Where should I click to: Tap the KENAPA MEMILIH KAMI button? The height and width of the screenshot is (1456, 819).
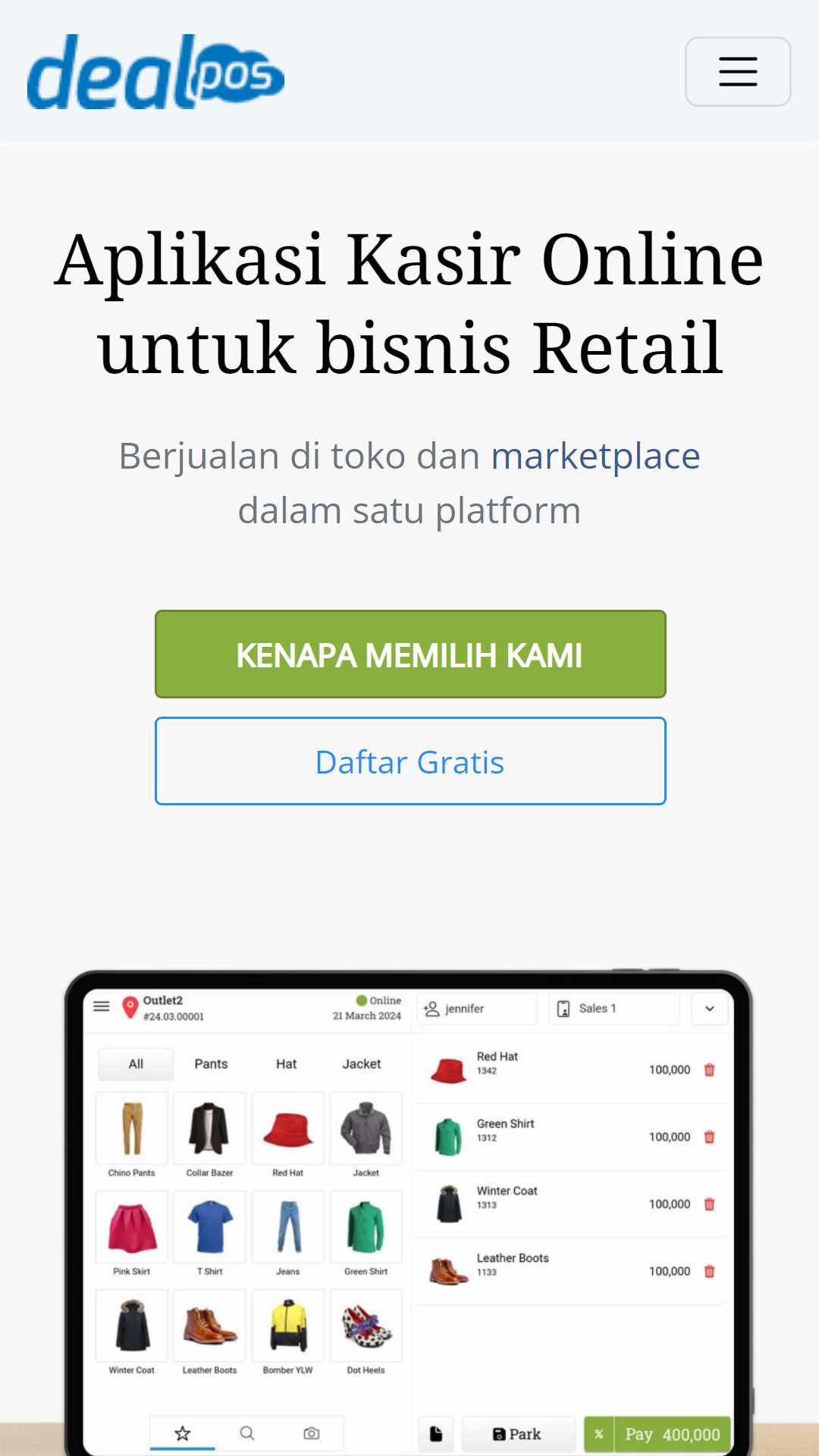coord(410,654)
